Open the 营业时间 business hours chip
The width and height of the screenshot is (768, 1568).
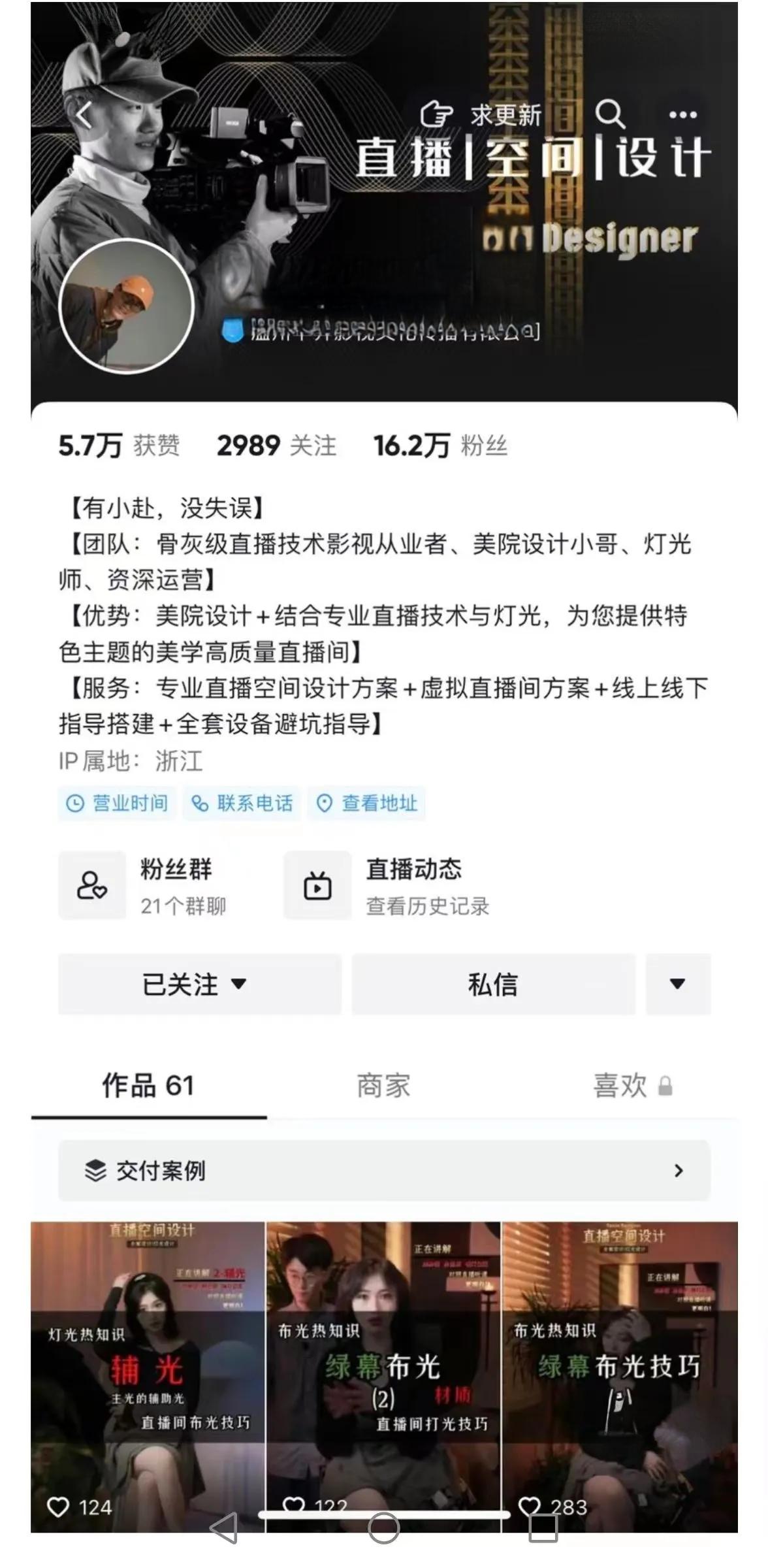click(118, 803)
